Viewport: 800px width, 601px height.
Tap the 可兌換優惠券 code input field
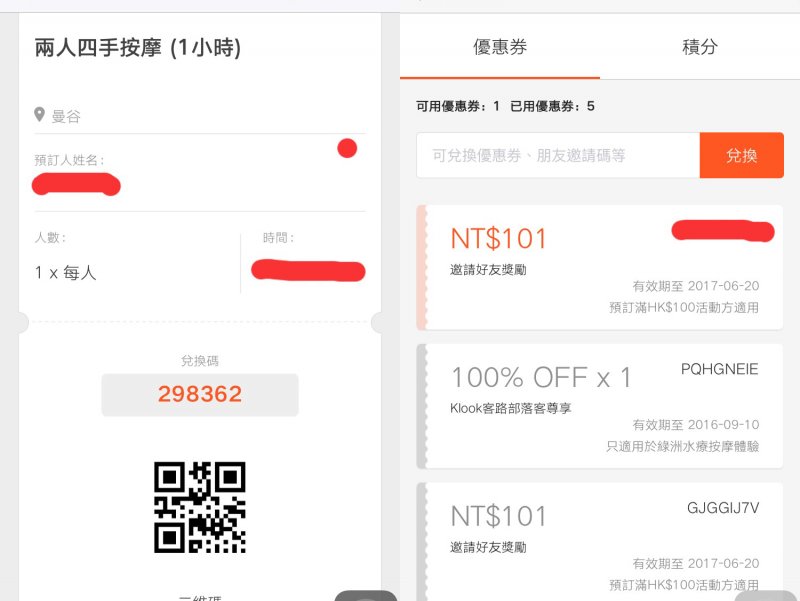[557, 156]
